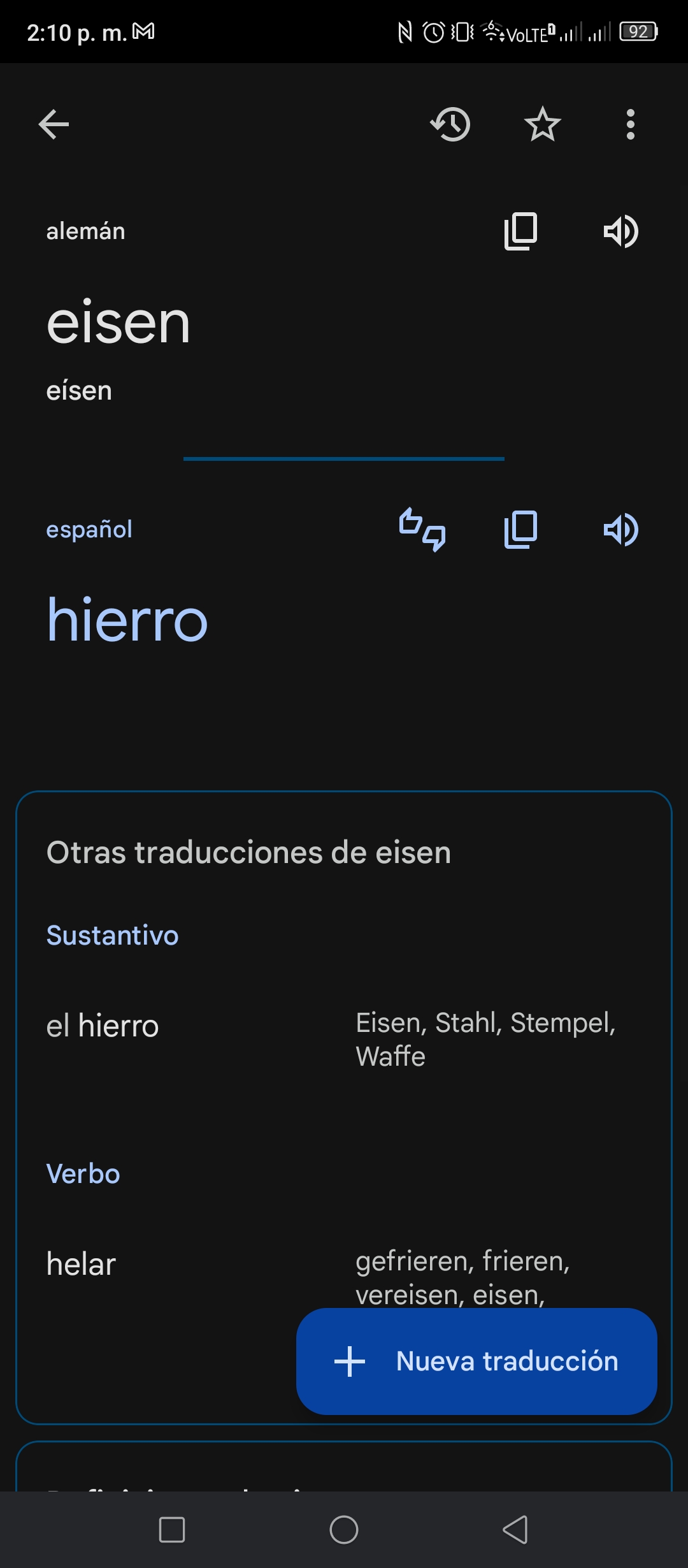Play the Spanish pronunciation of hierro

pyautogui.click(x=620, y=530)
